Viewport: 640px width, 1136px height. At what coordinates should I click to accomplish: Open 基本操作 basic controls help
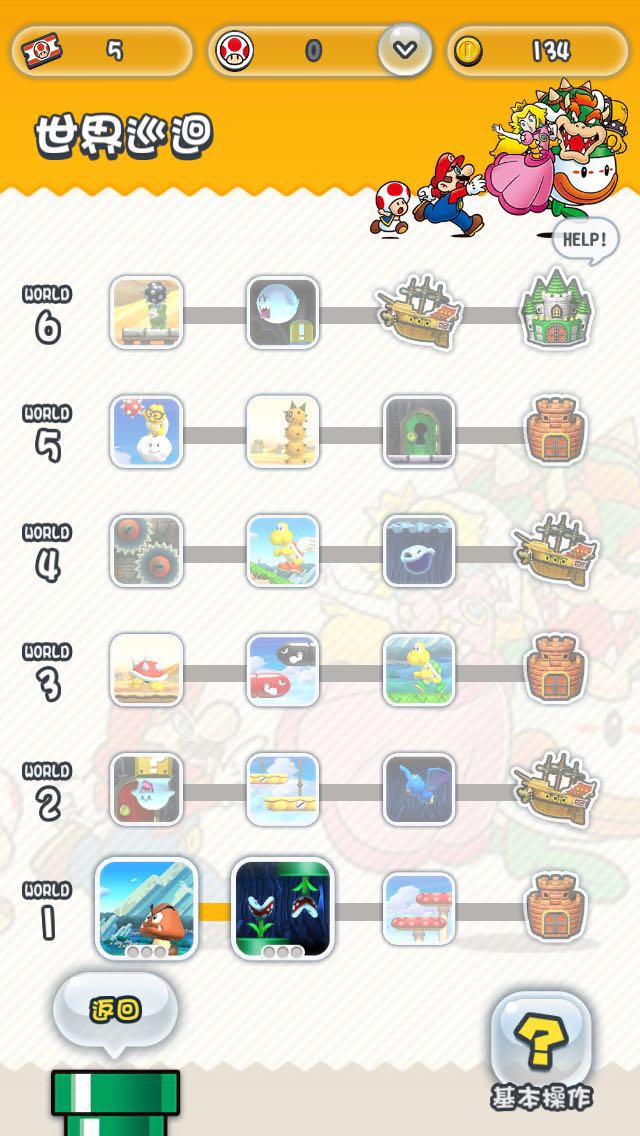[x=541, y=1051]
